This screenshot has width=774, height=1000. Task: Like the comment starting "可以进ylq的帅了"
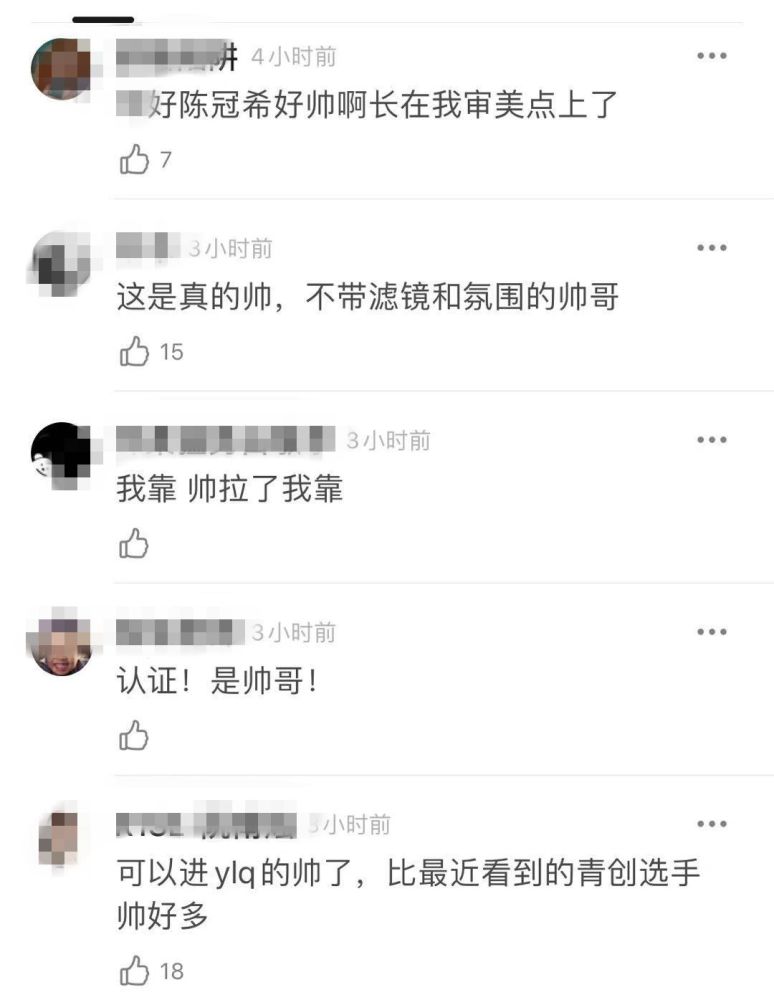tap(134, 970)
